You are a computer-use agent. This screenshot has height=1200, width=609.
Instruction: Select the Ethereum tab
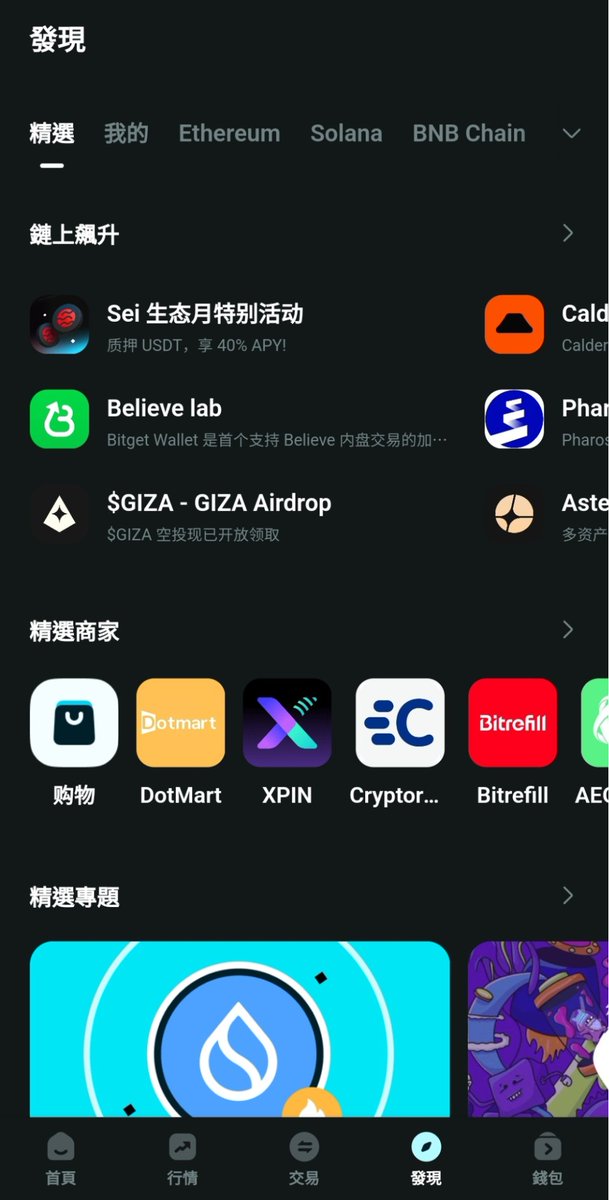229,133
